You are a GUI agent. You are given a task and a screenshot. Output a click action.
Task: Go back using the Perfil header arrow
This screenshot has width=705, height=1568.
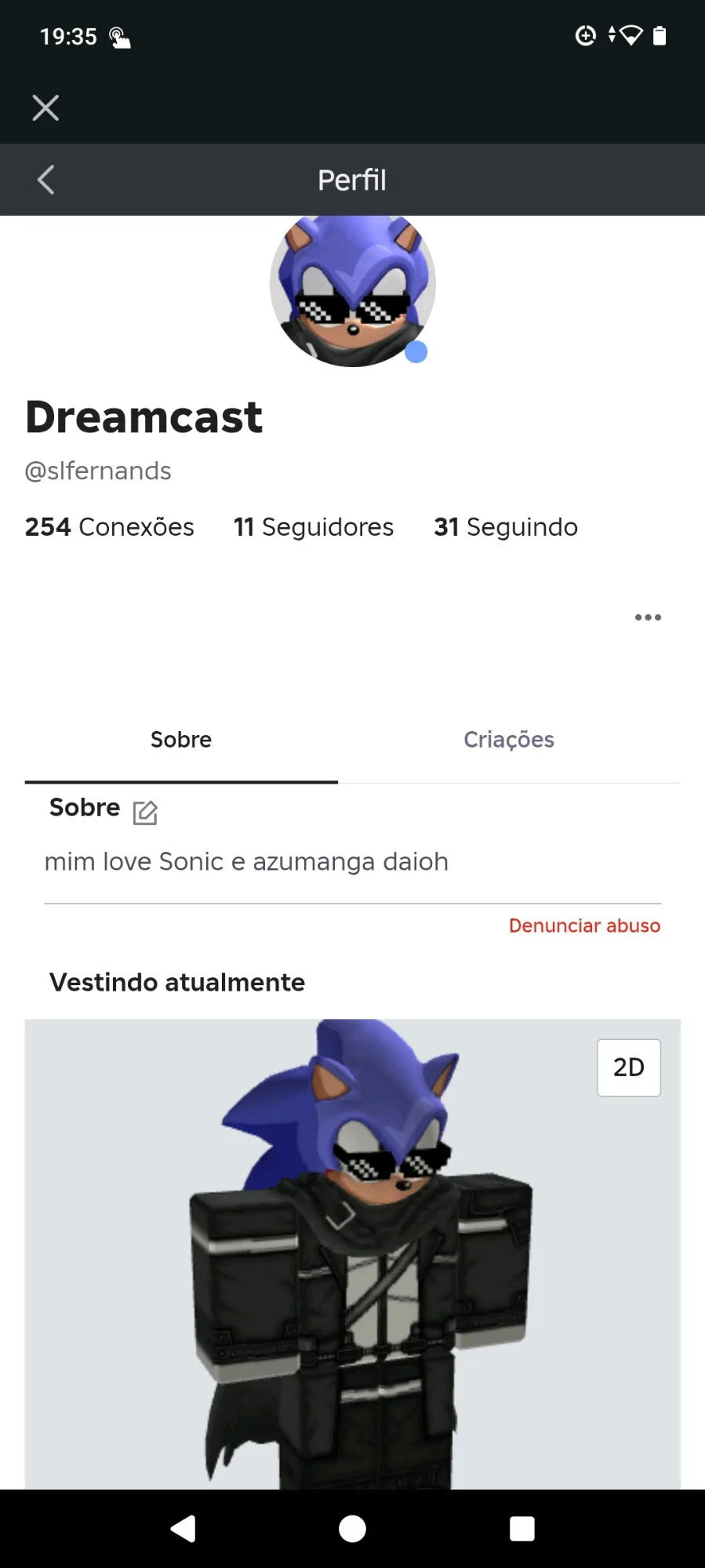coord(45,180)
